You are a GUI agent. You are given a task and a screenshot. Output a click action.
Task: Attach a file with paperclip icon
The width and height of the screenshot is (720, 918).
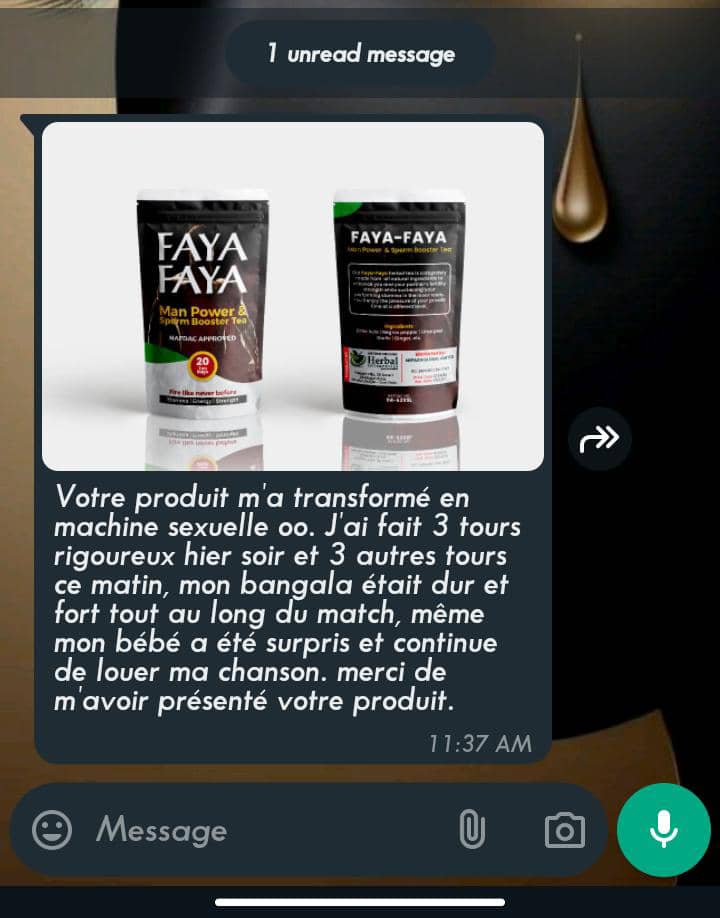[471, 830]
